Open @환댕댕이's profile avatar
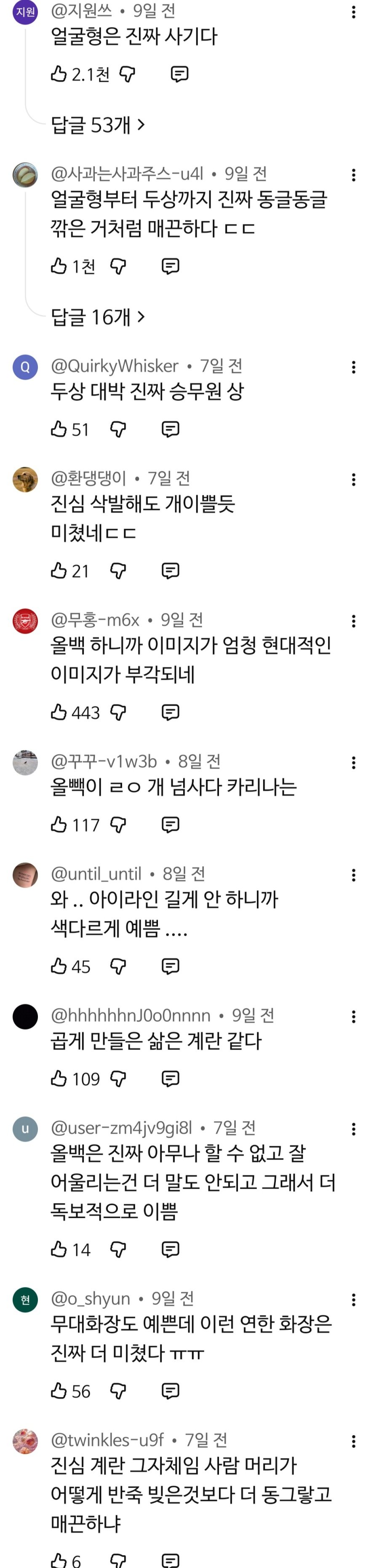 (25, 480)
